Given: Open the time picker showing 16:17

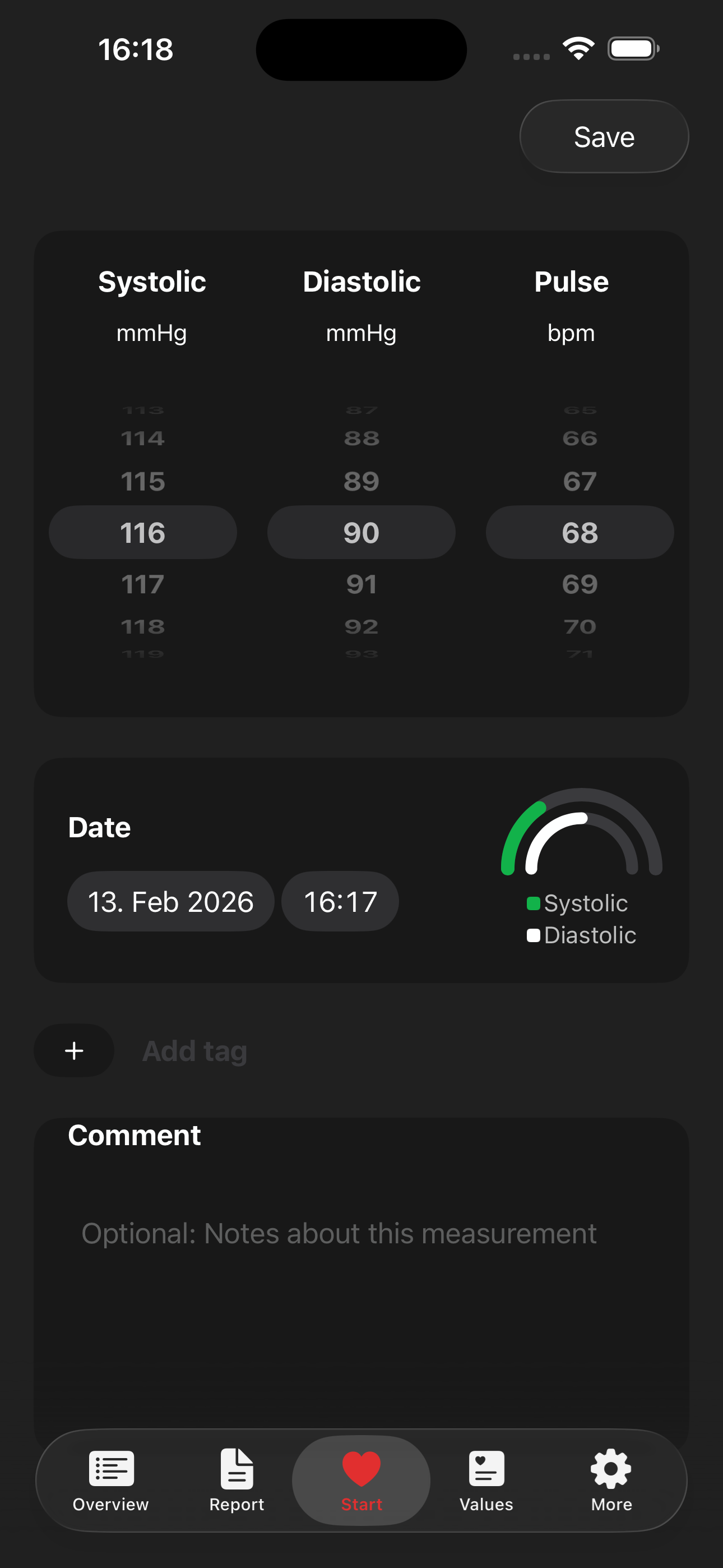Looking at the screenshot, I should pyautogui.click(x=339, y=901).
